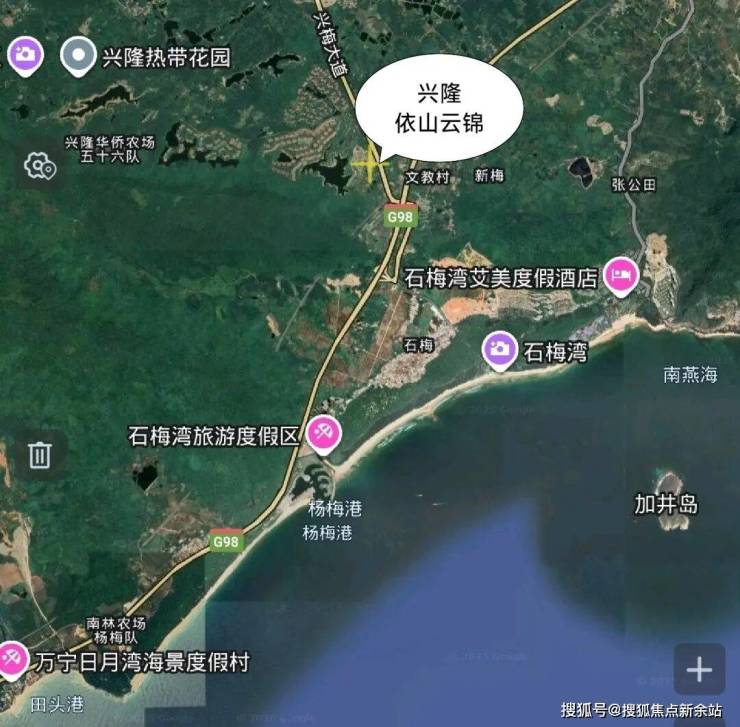
Task: Tap the camera marker beside 兴隆热带花园 pin
Action: 24,54
